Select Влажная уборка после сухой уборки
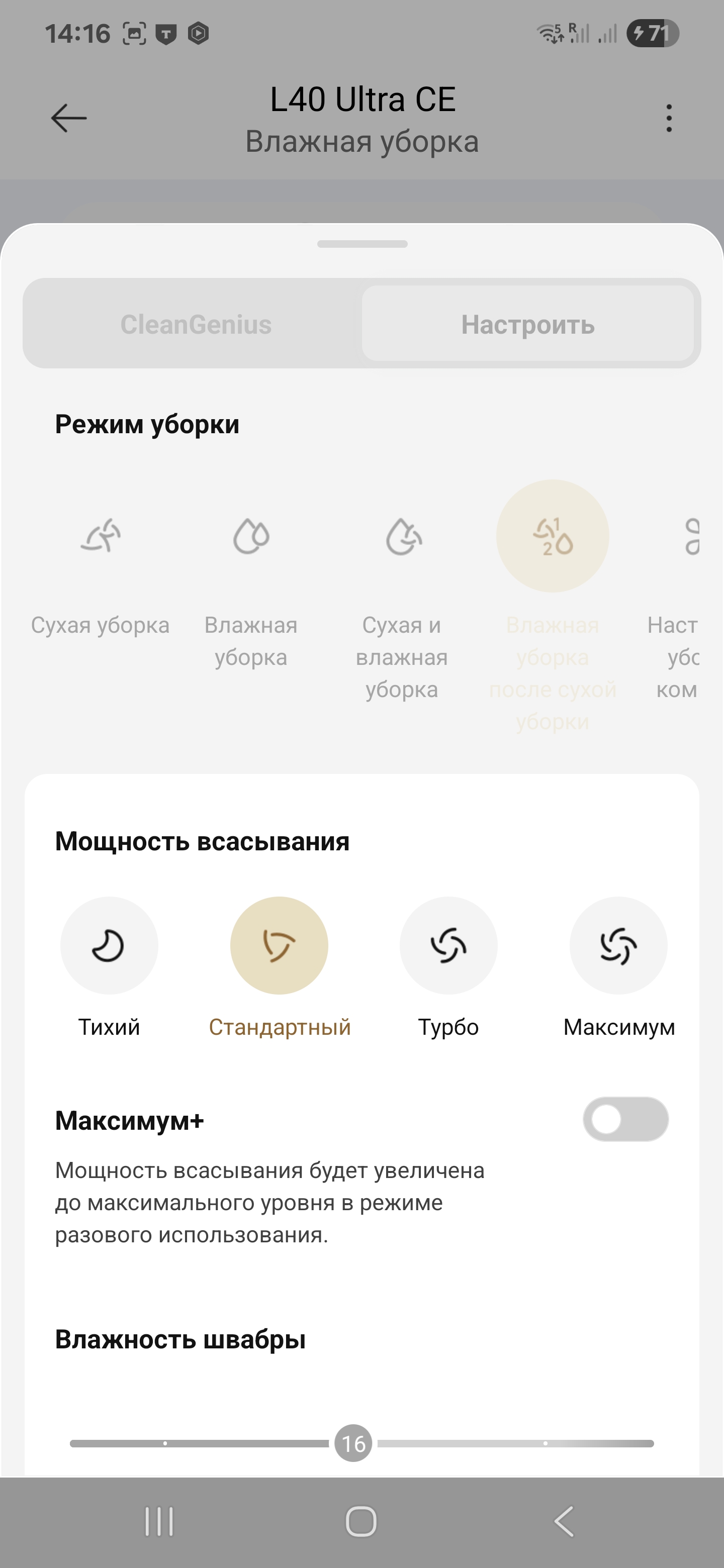724x1568 pixels. pyautogui.click(x=552, y=537)
